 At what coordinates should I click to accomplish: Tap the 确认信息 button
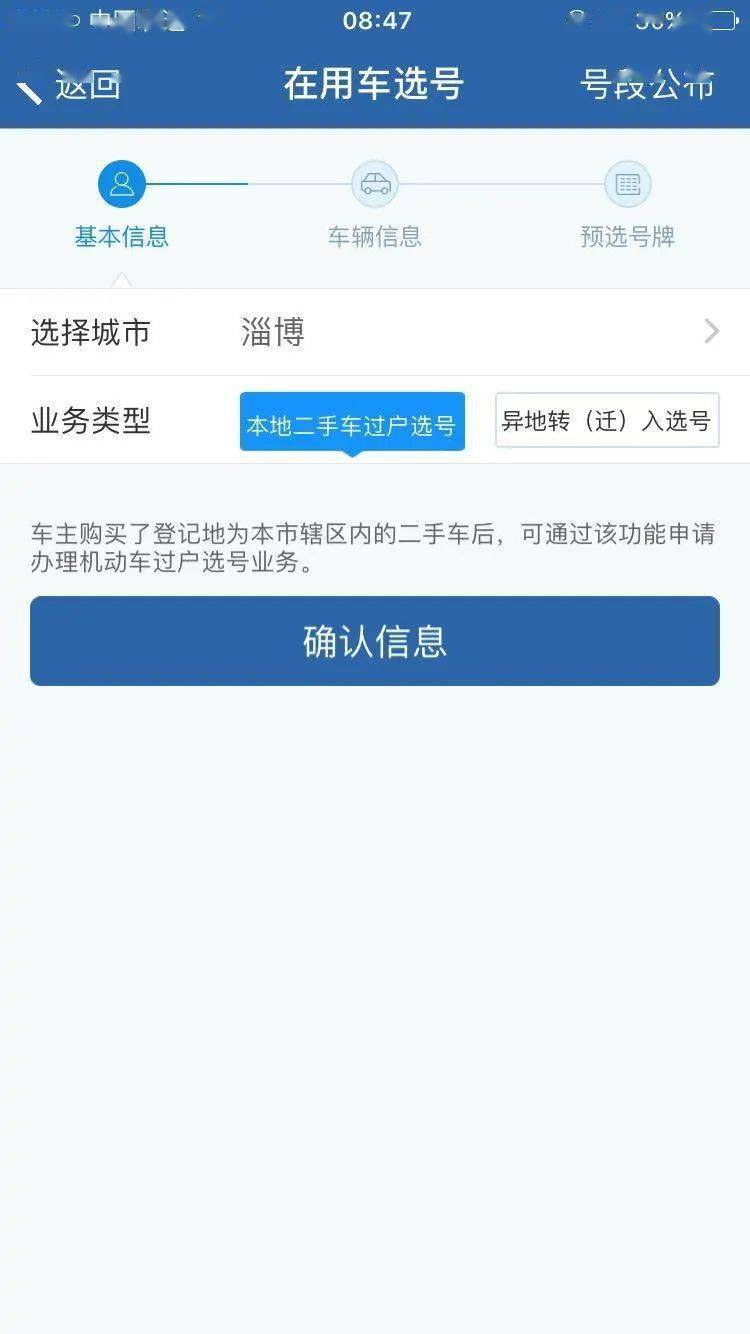[375, 641]
